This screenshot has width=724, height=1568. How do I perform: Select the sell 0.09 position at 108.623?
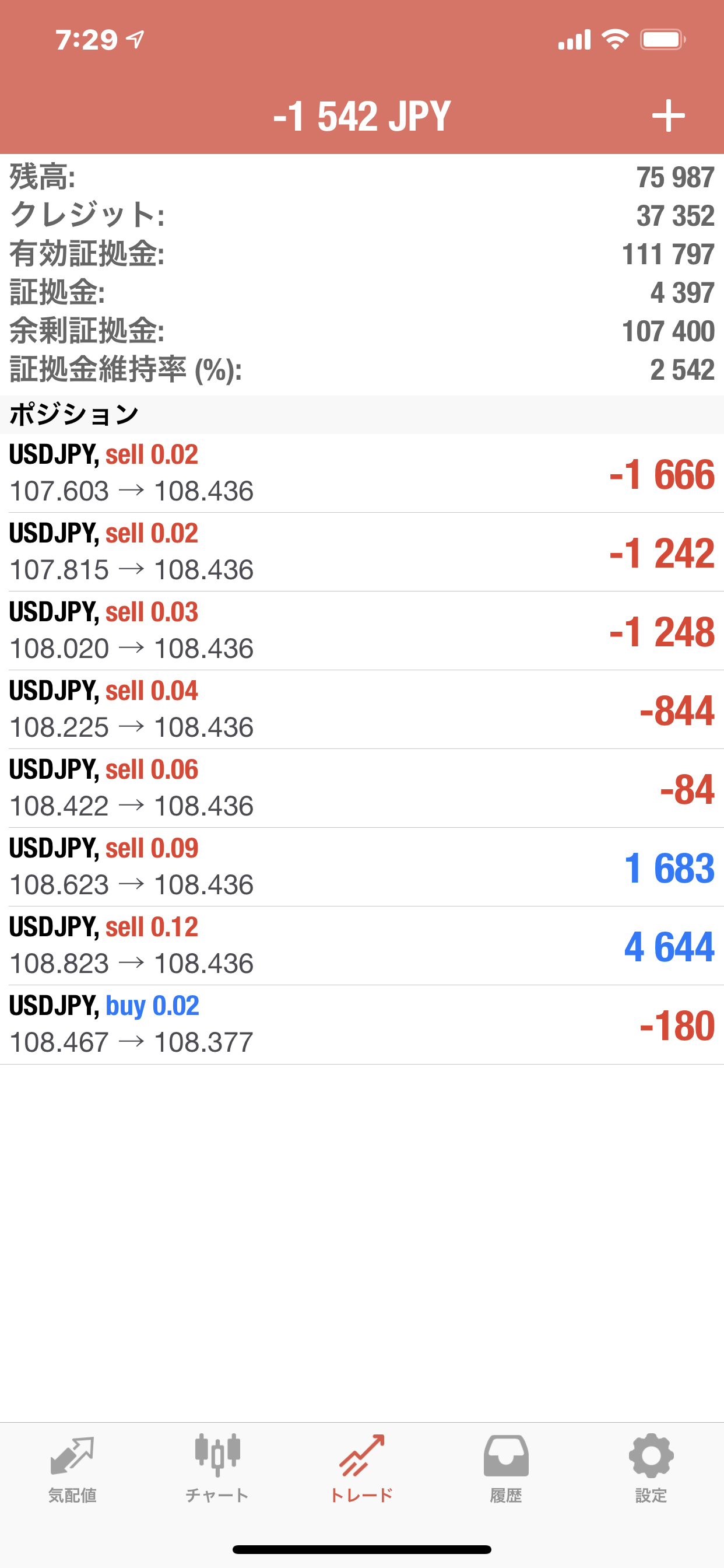pyautogui.click(x=361, y=867)
